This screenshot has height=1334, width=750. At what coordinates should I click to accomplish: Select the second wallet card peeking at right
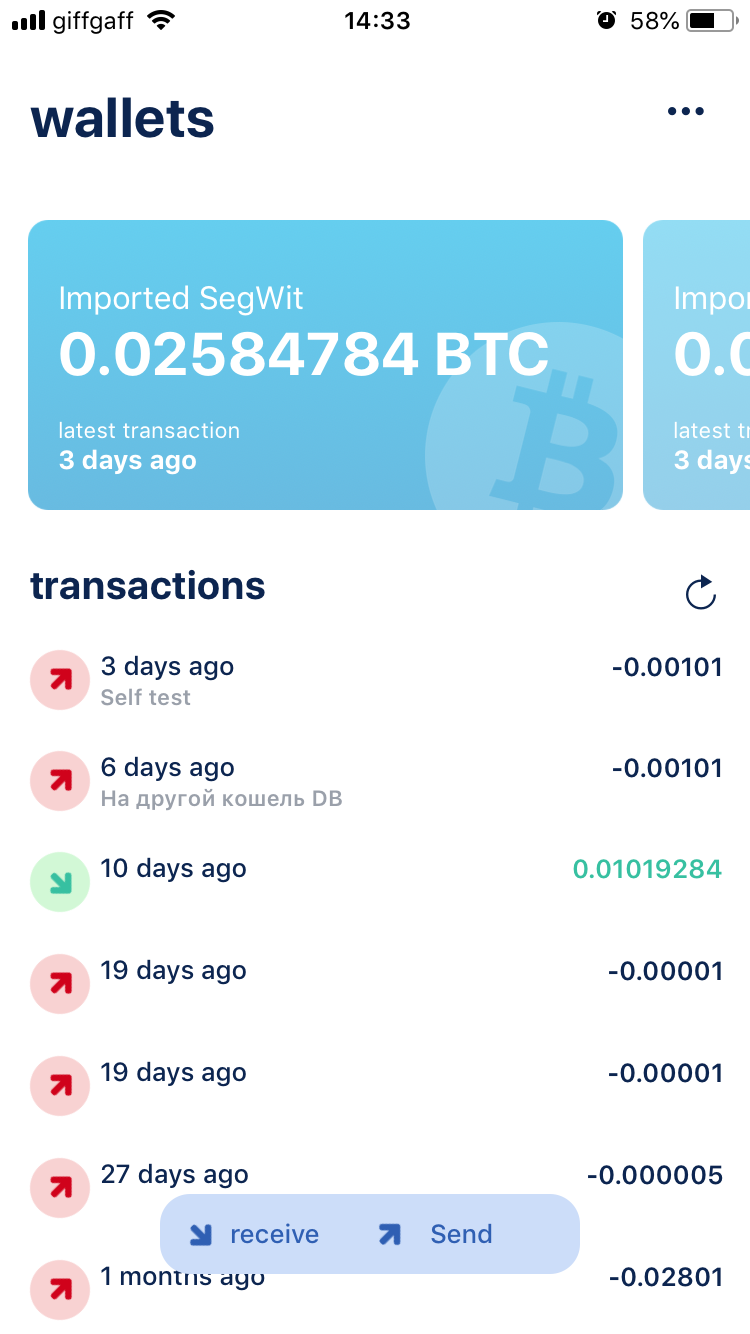coord(696,365)
